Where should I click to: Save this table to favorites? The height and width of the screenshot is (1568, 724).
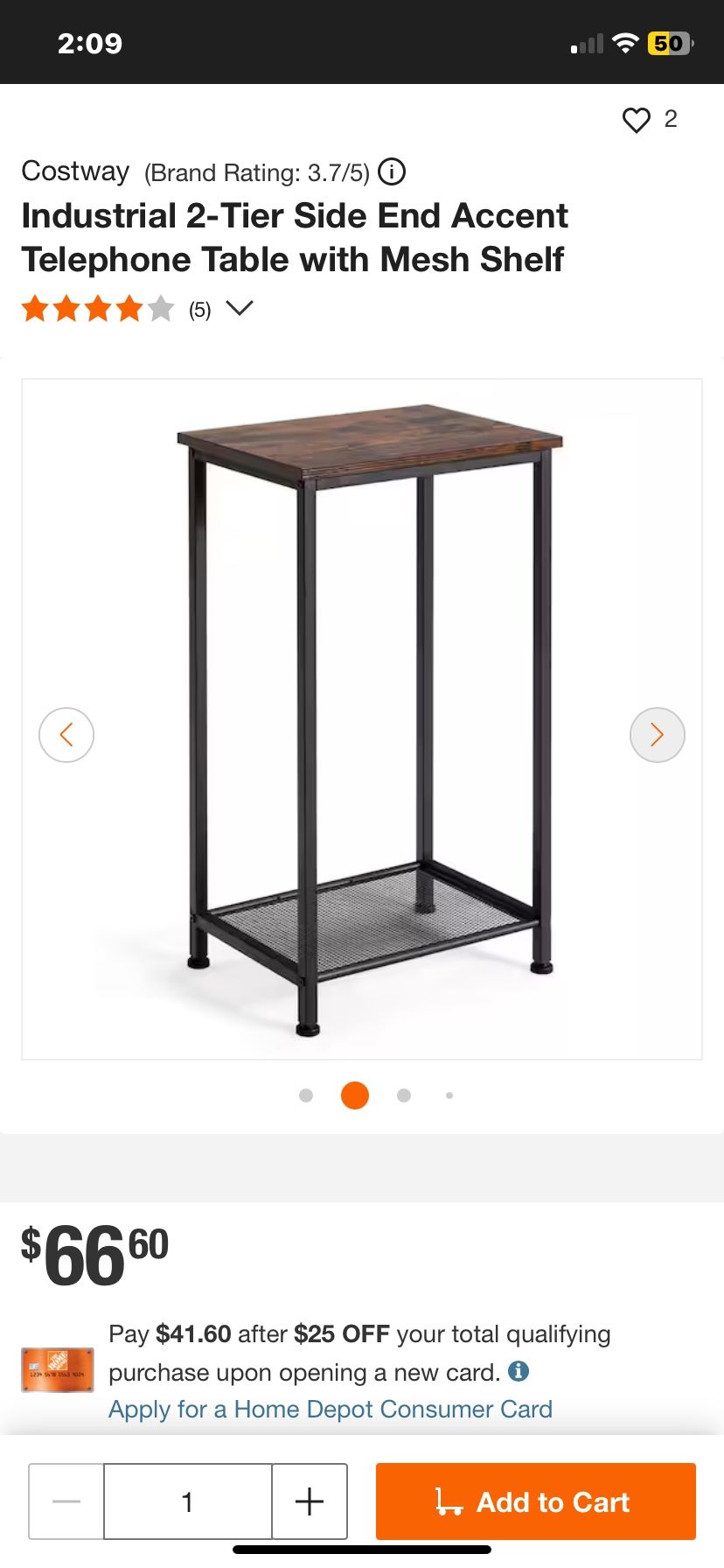pos(637,120)
